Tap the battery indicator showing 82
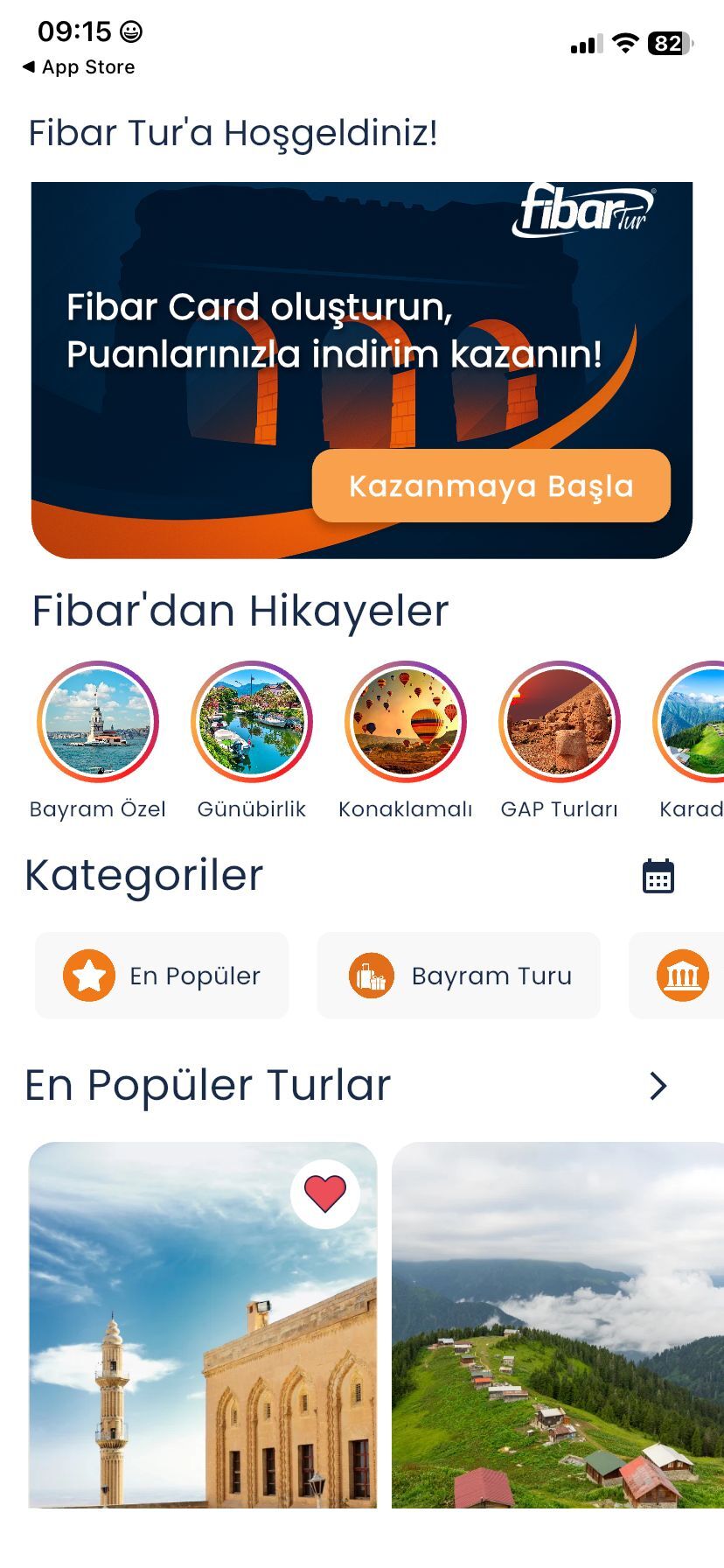The image size is (724, 1568). [669, 42]
